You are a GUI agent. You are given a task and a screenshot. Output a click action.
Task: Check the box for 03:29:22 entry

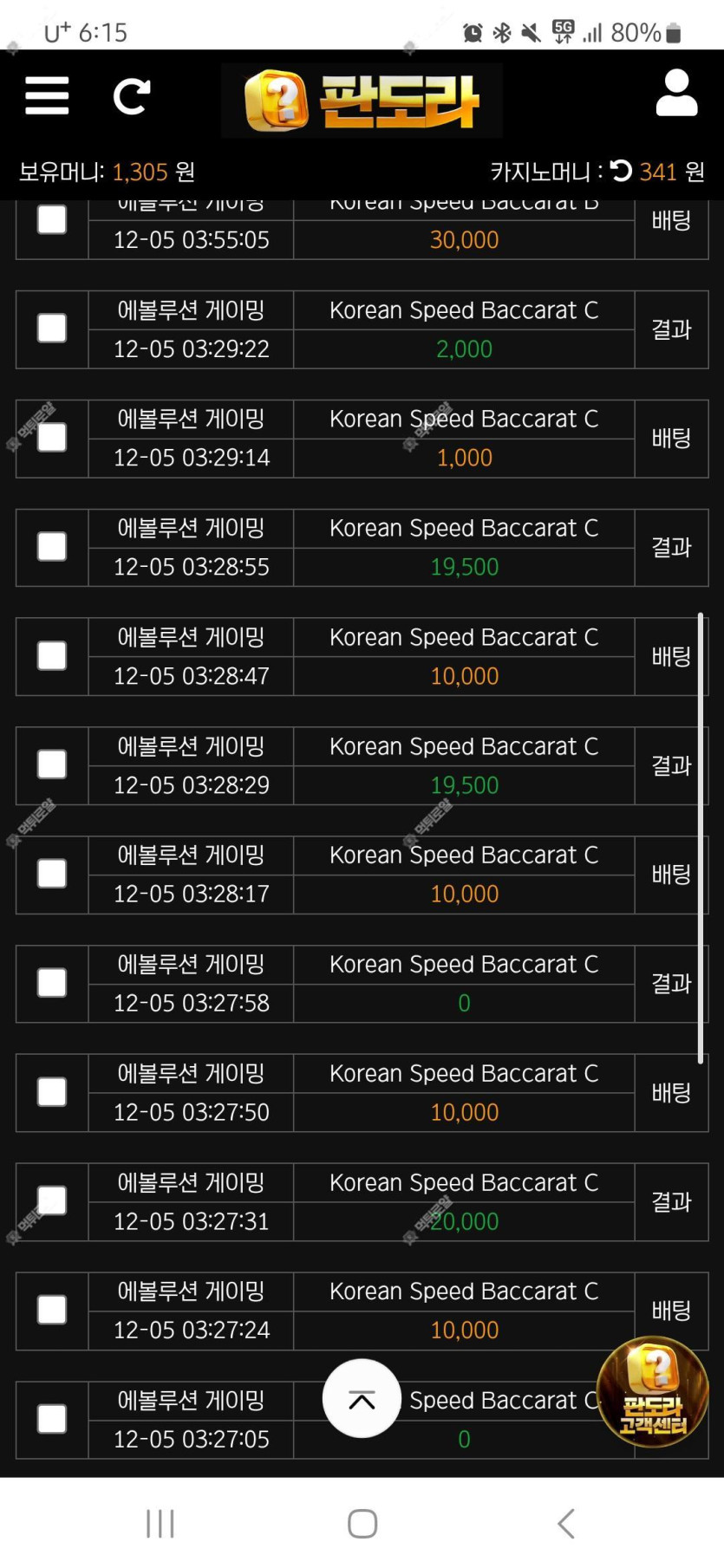click(52, 329)
